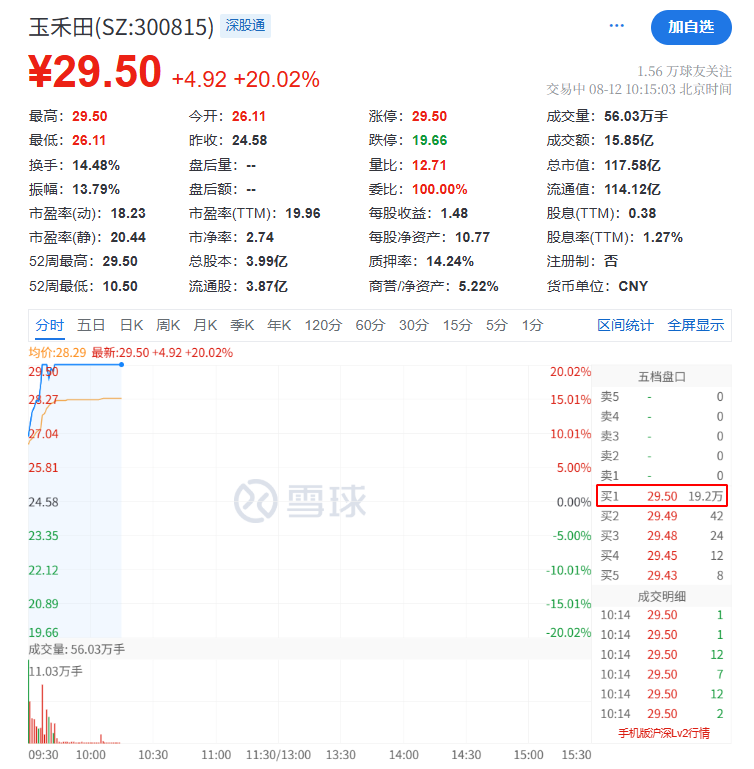Open 区间统计 range statistics
This screenshot has width=754, height=769.
pyautogui.click(x=625, y=325)
